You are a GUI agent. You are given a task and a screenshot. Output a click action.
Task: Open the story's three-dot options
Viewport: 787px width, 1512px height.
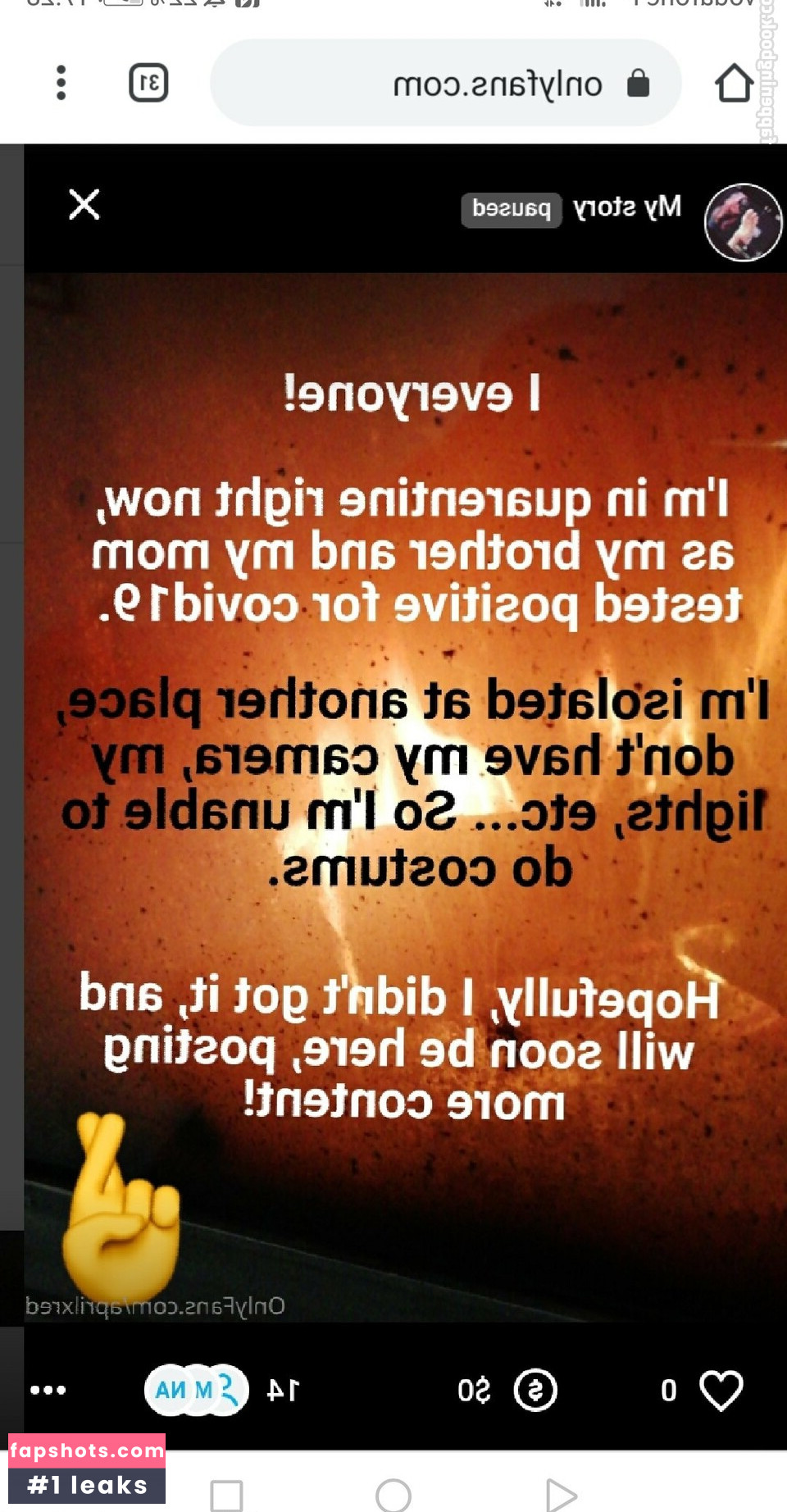(x=48, y=1390)
